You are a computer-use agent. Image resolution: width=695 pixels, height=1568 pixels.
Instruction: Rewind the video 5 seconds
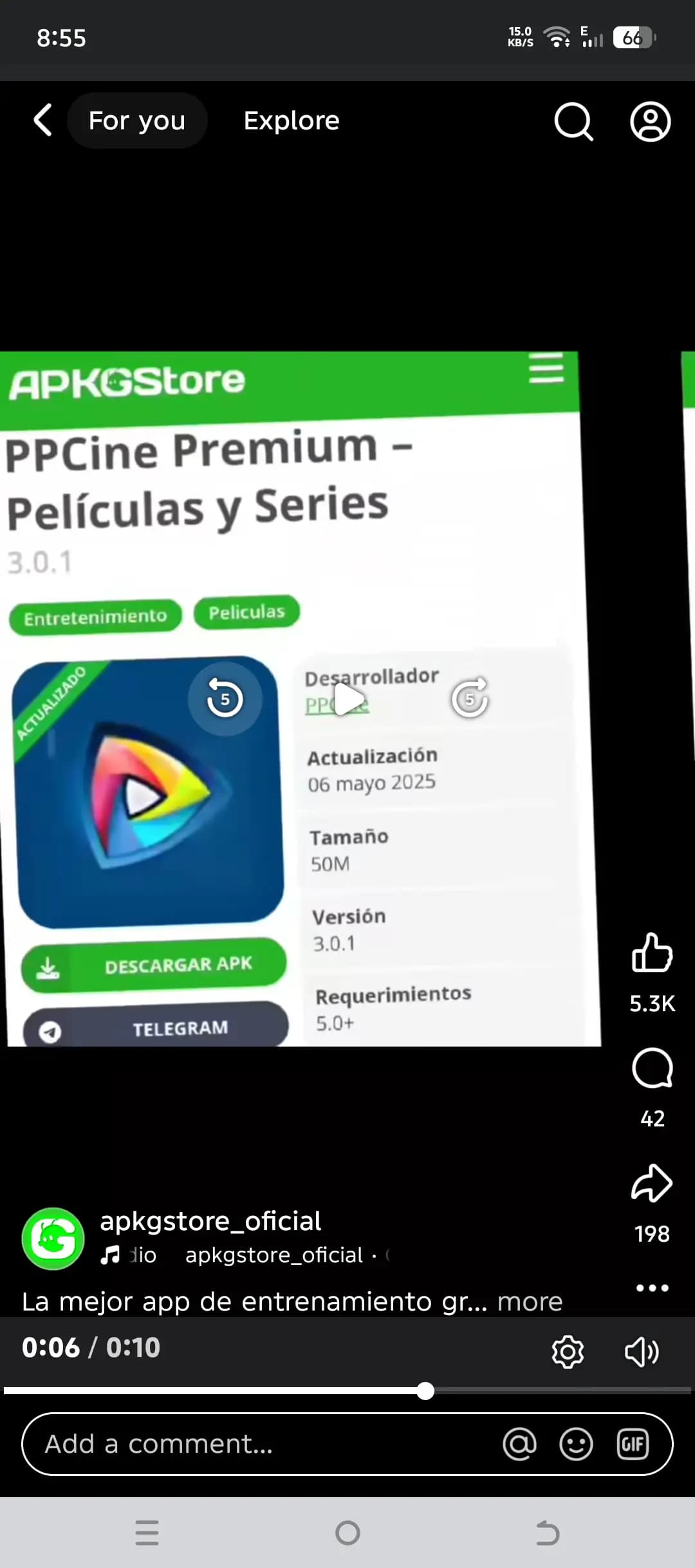click(x=225, y=699)
